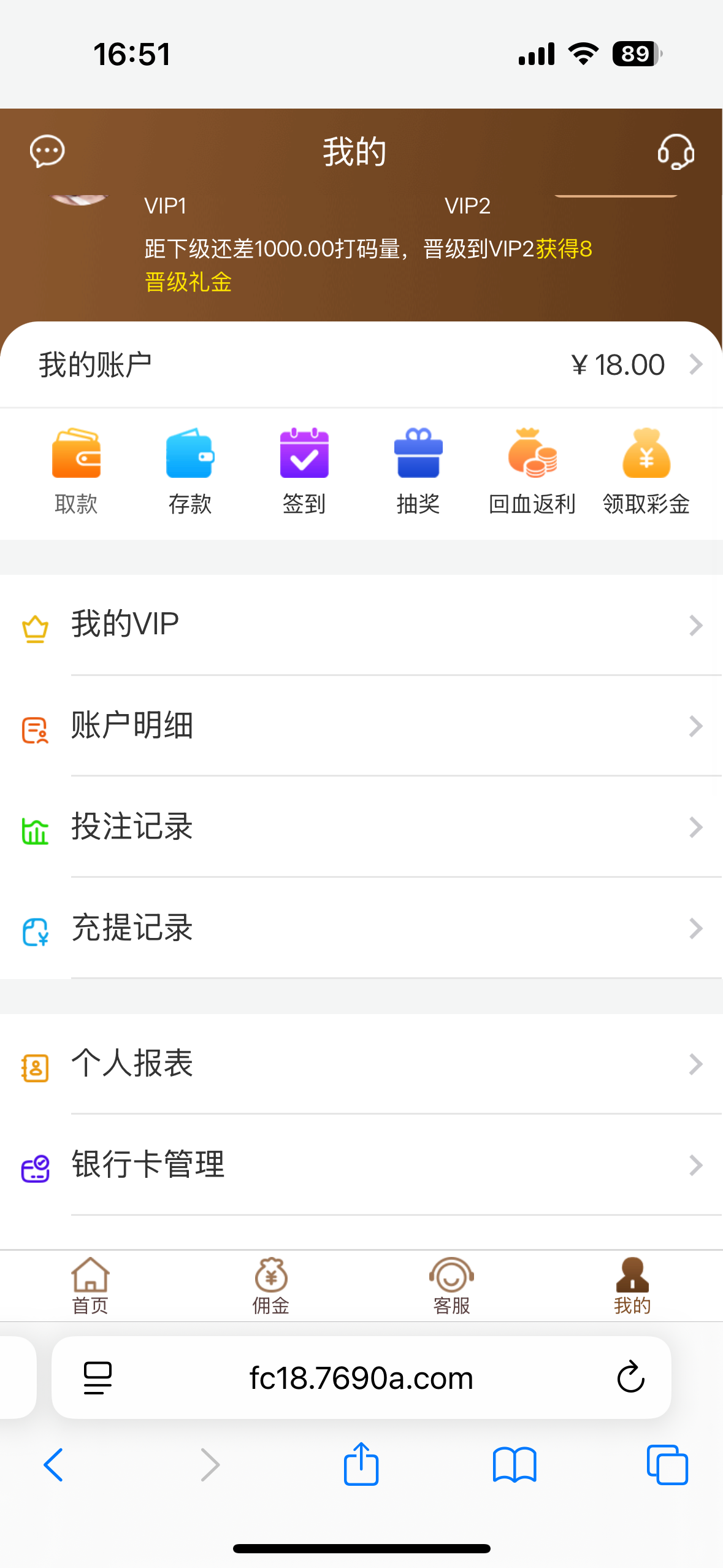Switch to the 客服 customer service tab

click(x=451, y=1286)
